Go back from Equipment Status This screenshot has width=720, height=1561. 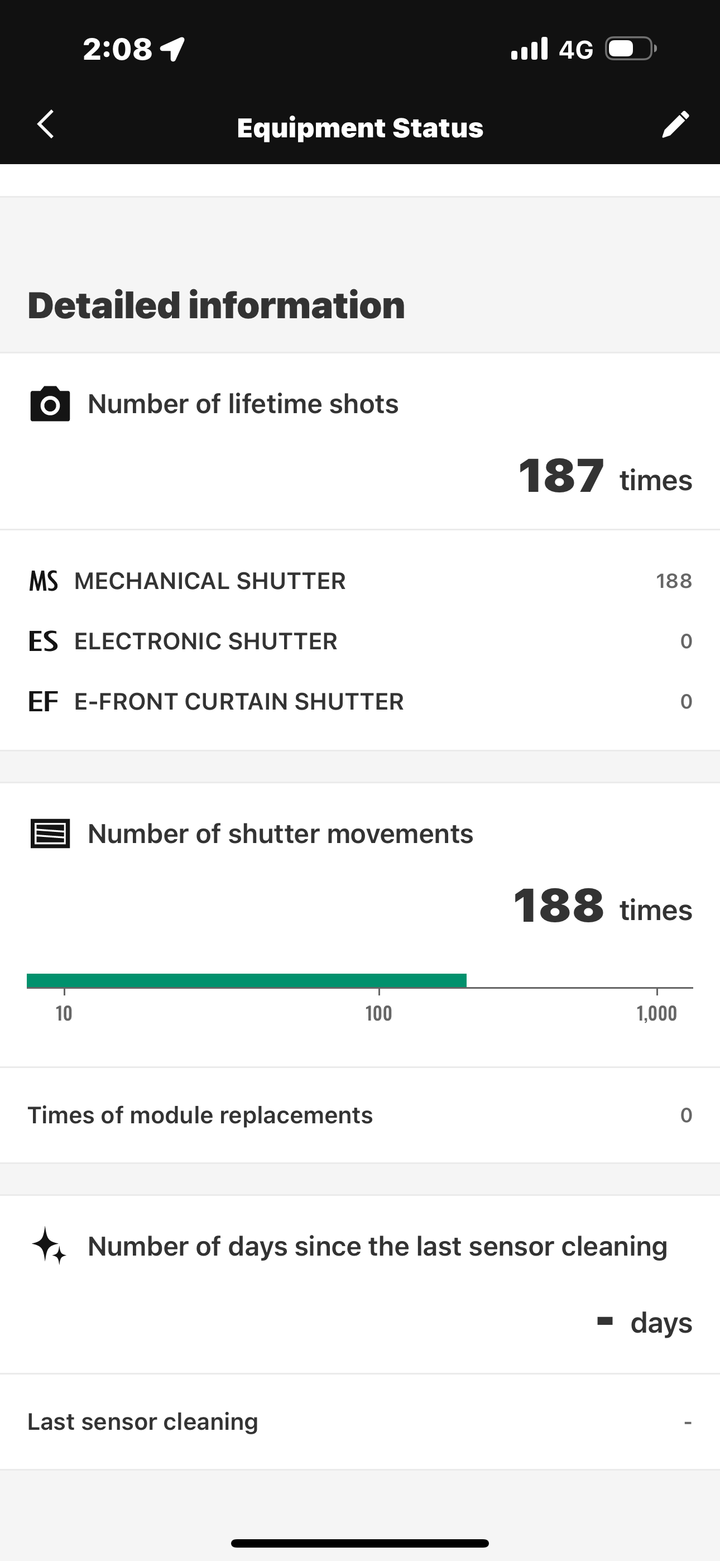pyautogui.click(x=45, y=124)
